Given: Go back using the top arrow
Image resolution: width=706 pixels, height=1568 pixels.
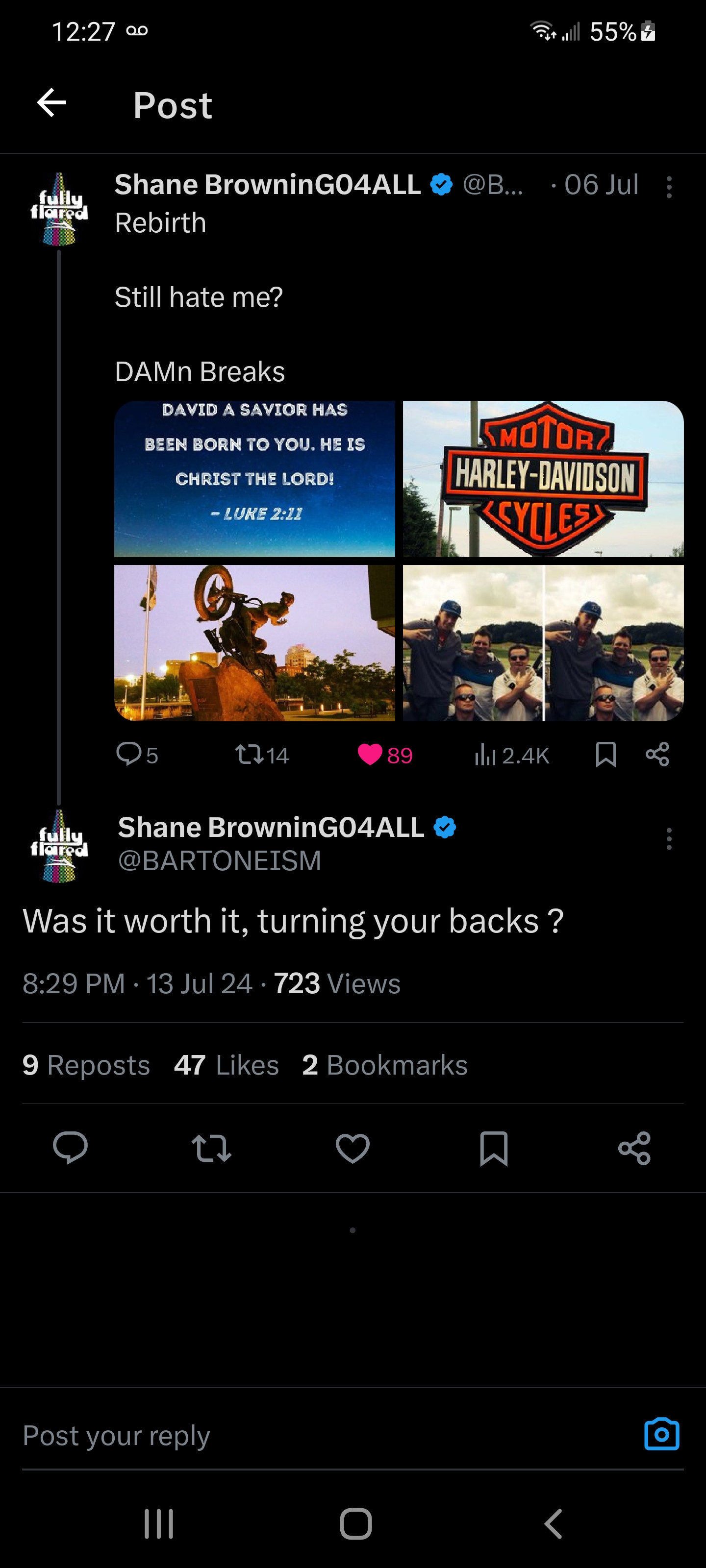Looking at the screenshot, I should (x=52, y=102).
